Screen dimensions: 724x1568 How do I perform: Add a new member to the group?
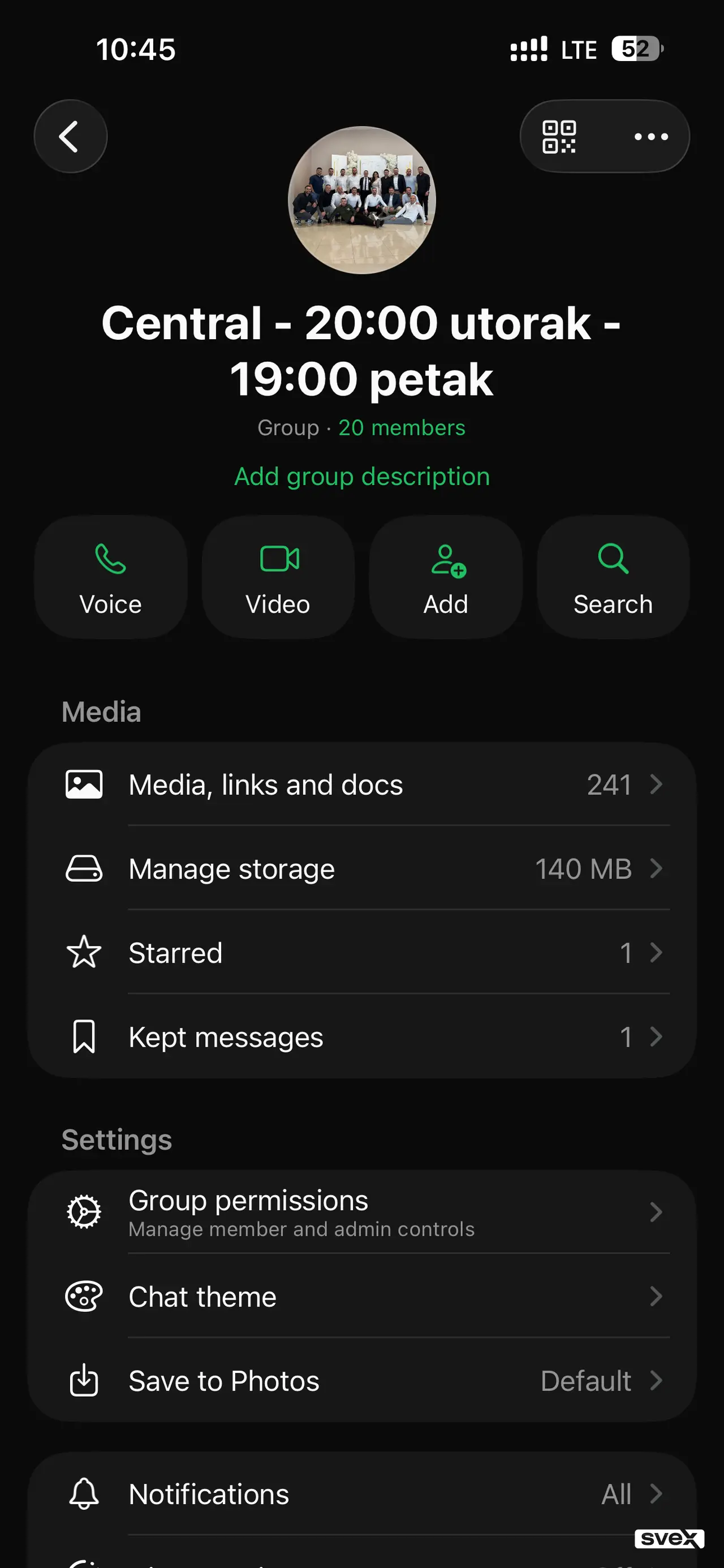pos(446,577)
